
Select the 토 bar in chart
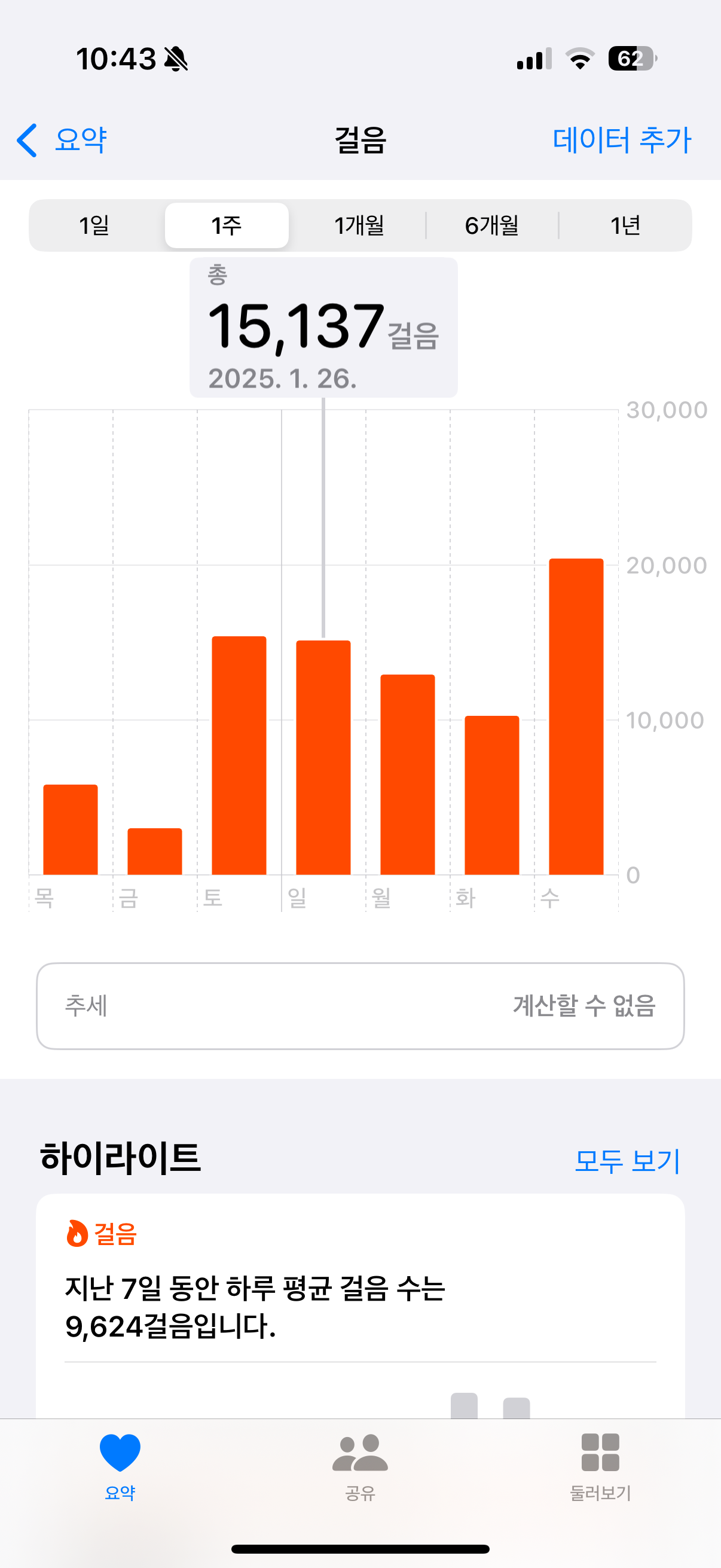pos(239,755)
